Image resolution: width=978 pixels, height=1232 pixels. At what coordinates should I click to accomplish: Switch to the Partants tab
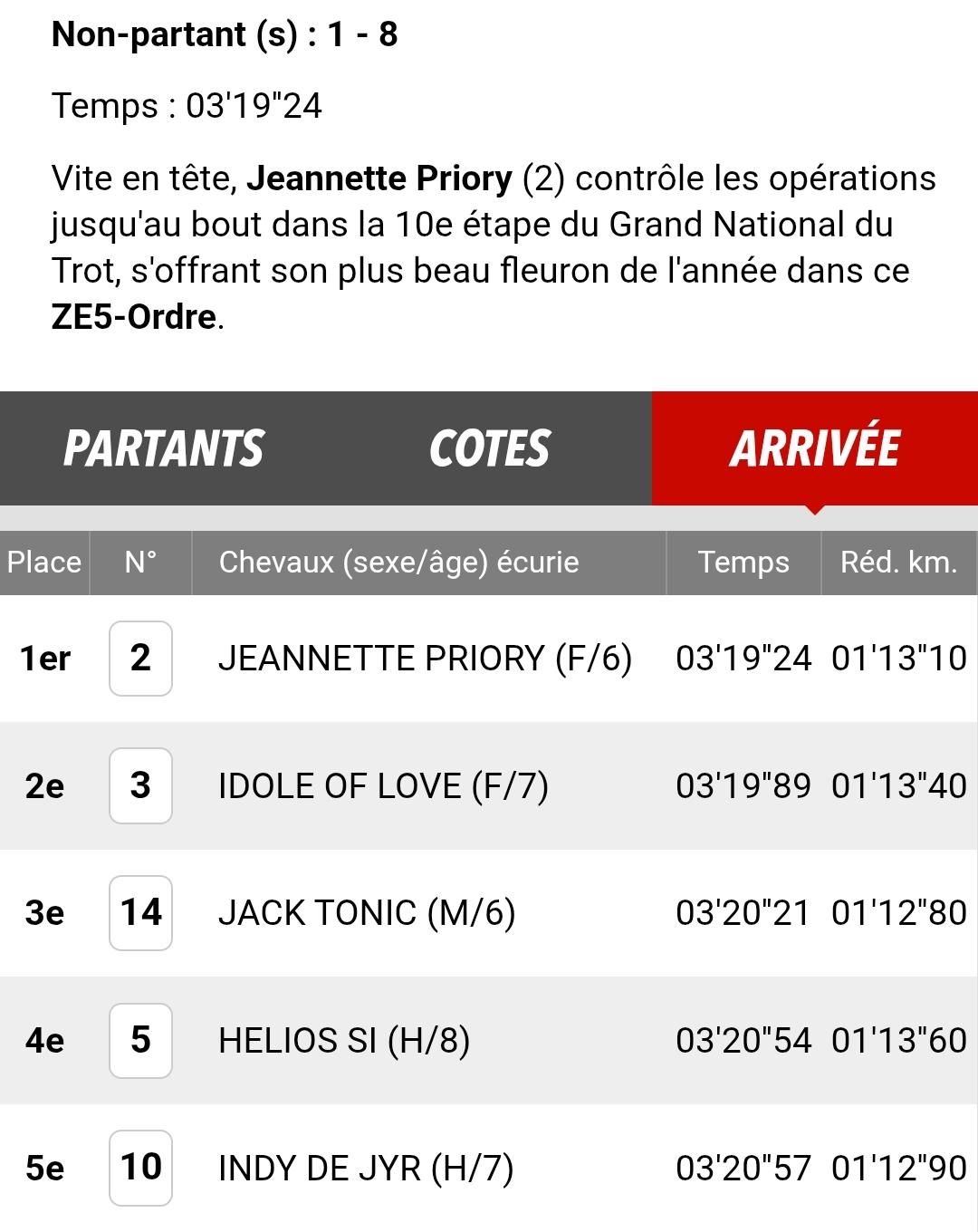(163, 448)
